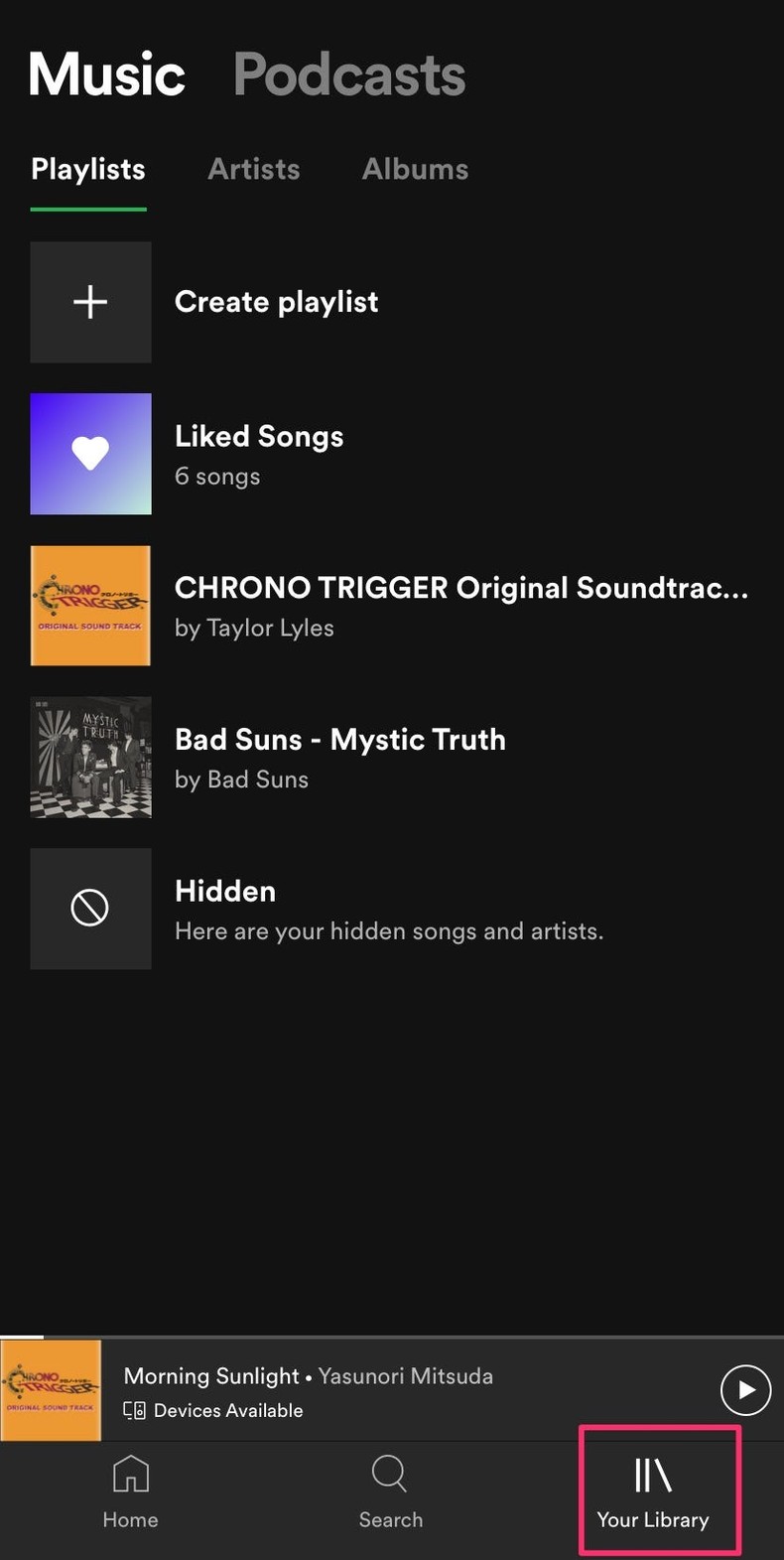Switch to the Albums tab
This screenshot has height=1560, width=784.
[415, 169]
